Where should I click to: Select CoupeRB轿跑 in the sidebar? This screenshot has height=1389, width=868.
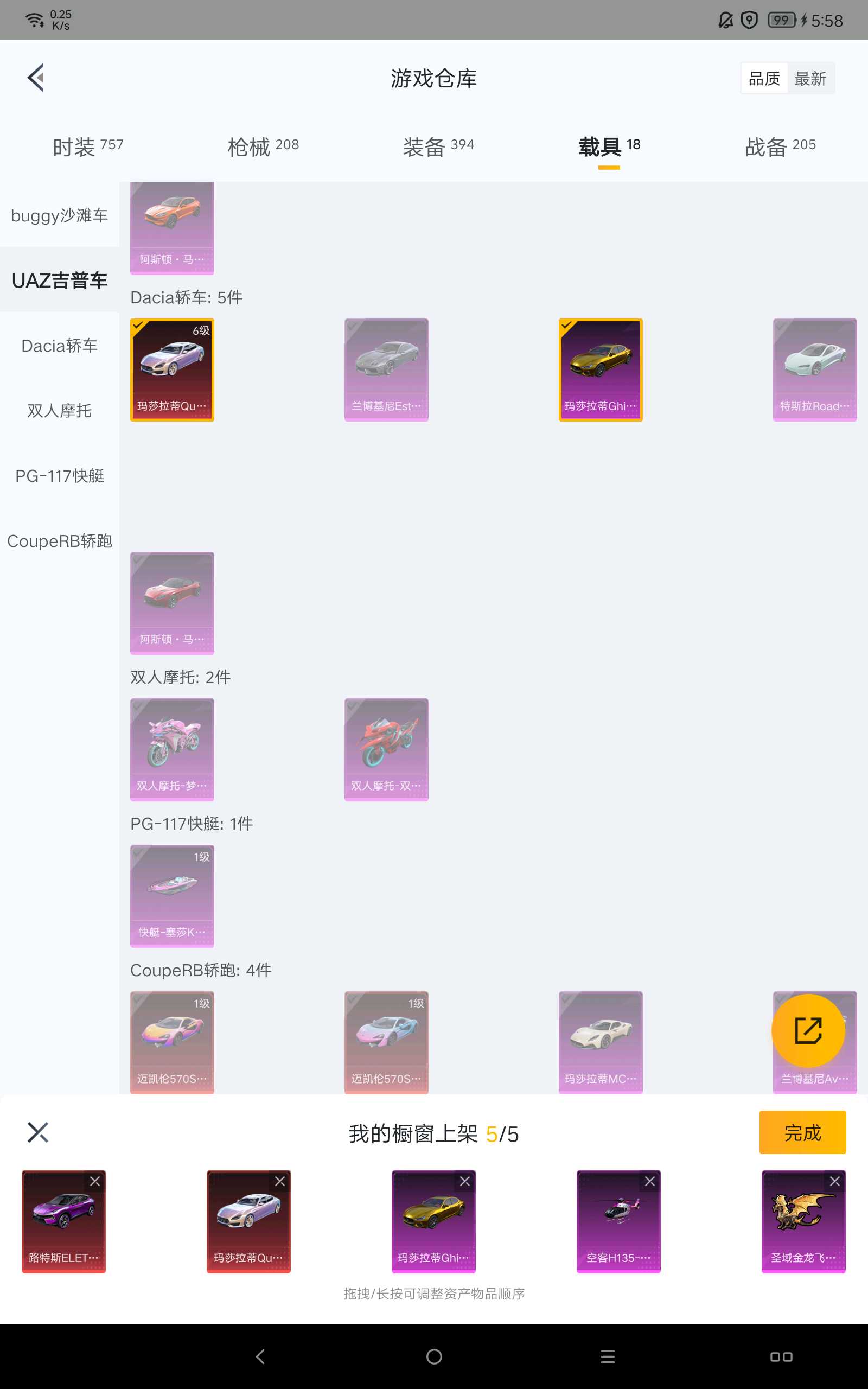click(x=59, y=540)
